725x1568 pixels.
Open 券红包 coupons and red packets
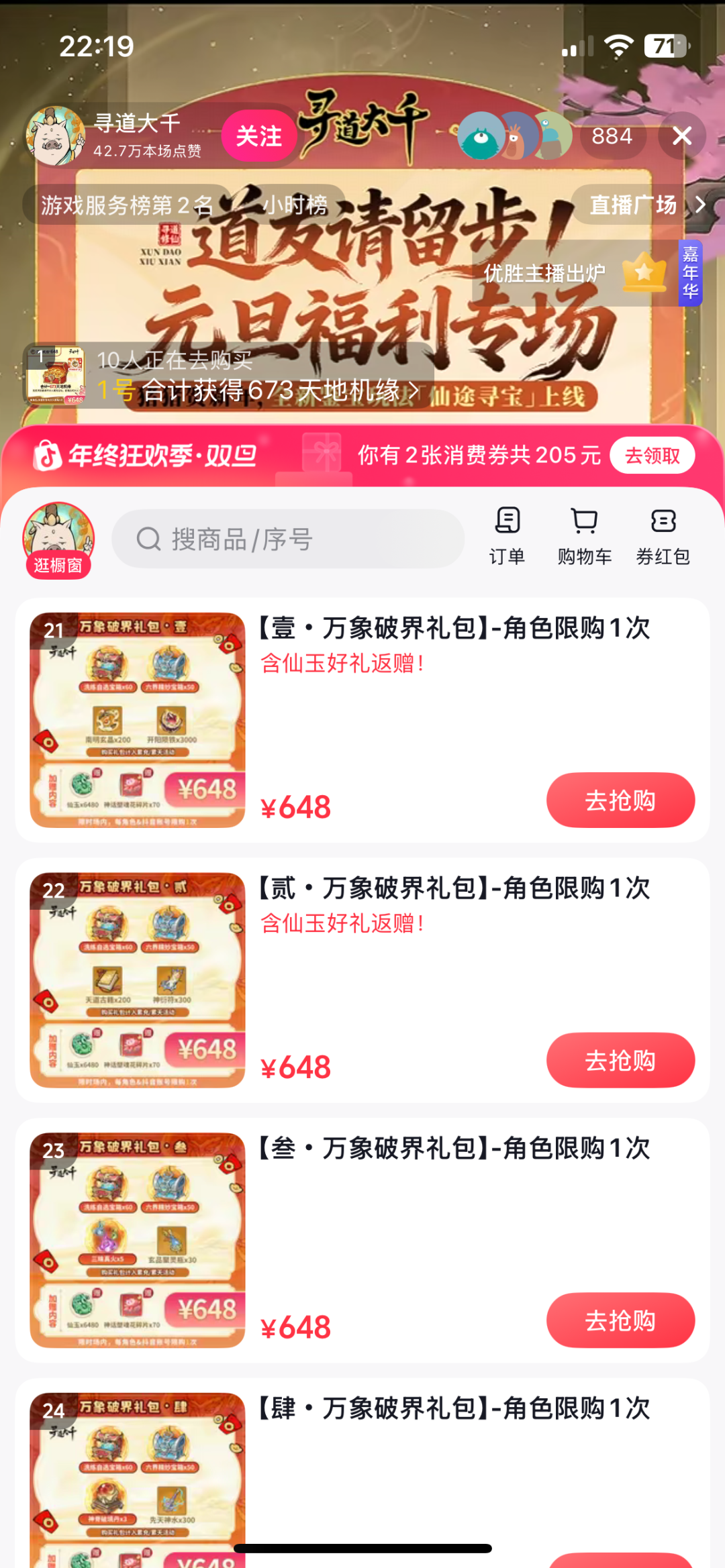coord(663,536)
